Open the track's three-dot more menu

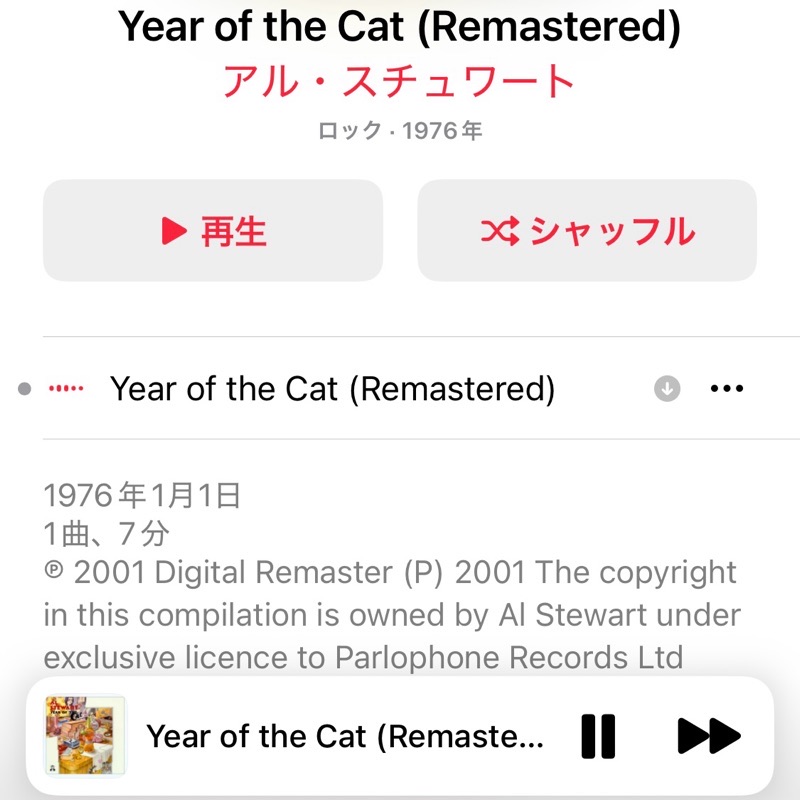[726, 389]
